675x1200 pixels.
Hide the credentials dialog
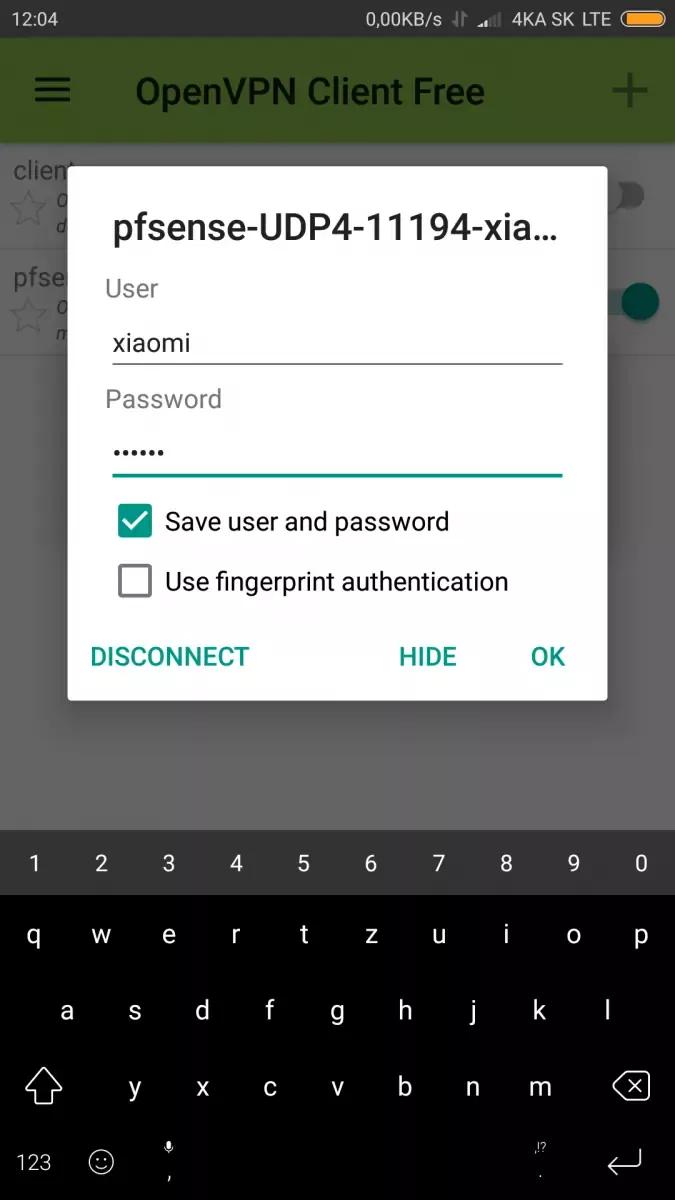coord(428,657)
